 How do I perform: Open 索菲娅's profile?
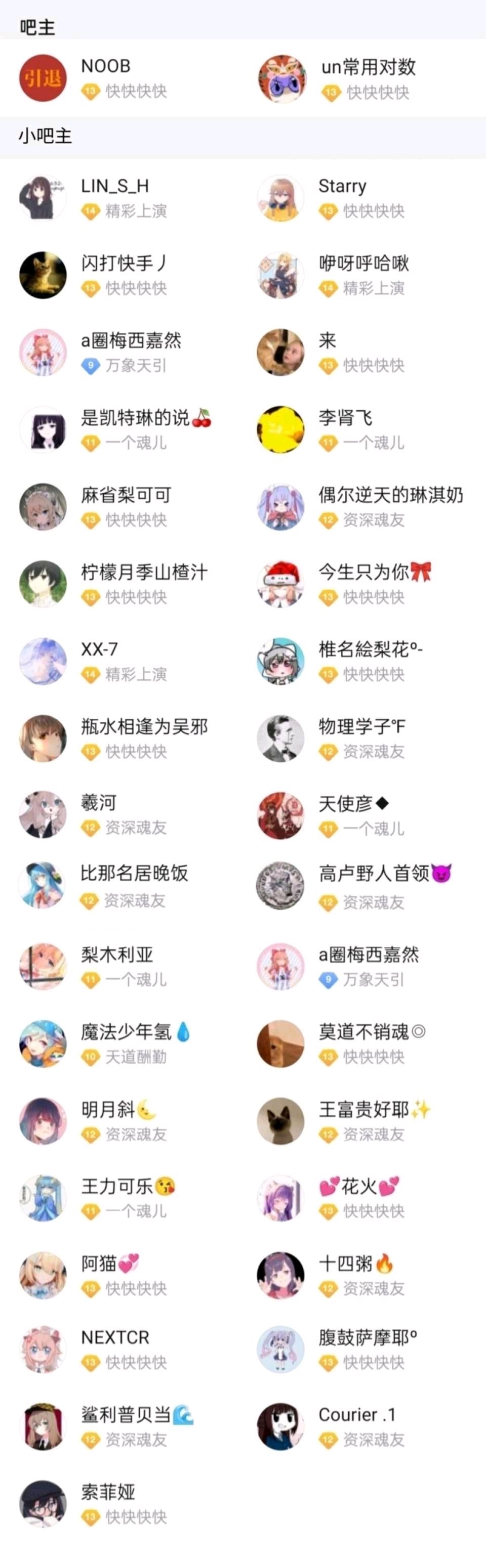pyautogui.click(x=108, y=1492)
